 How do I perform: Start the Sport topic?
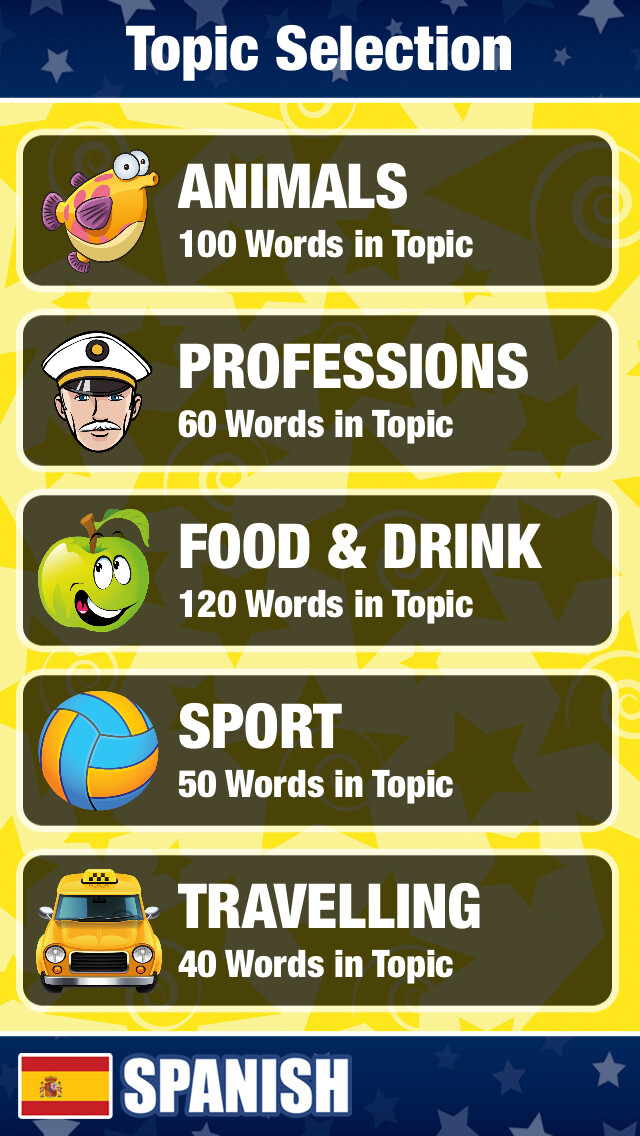(316, 750)
